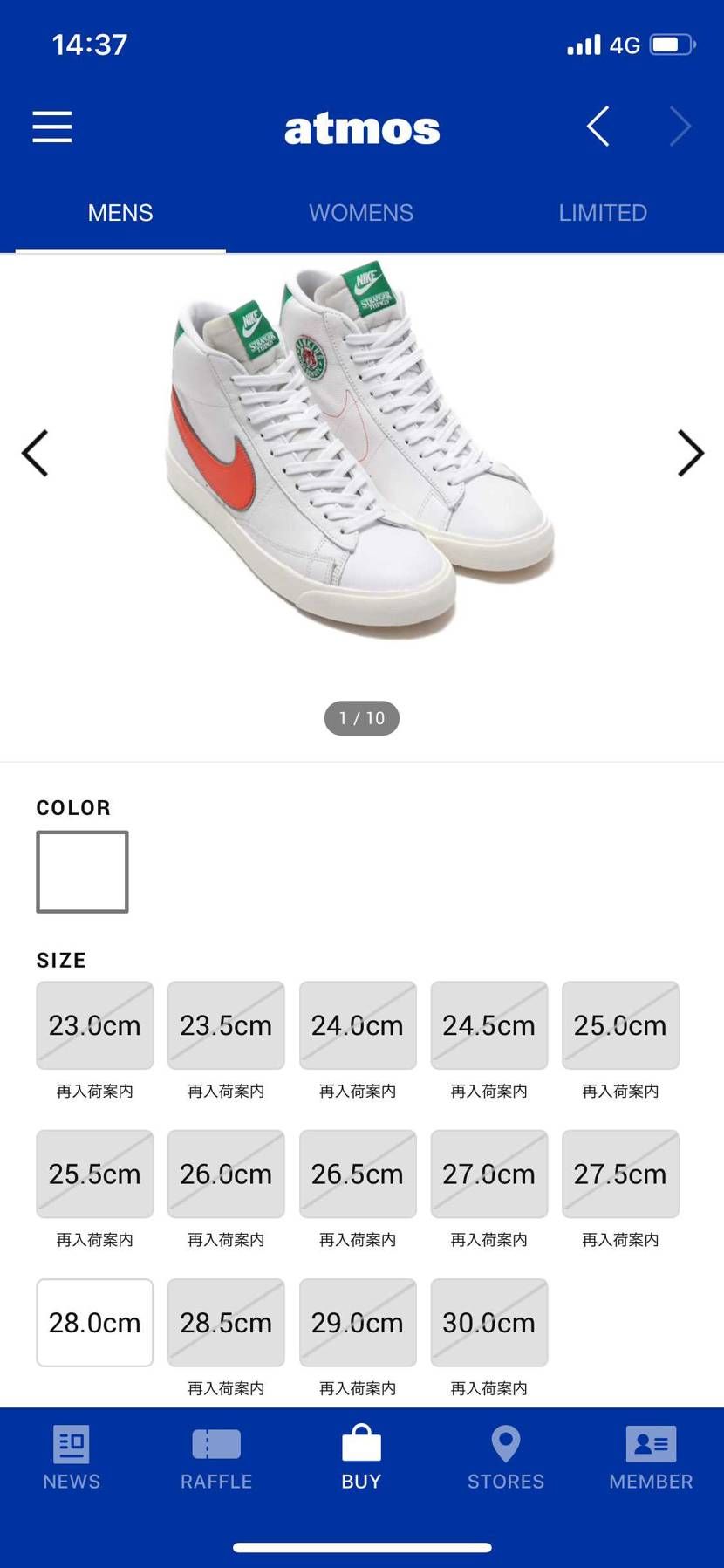Switch to the LIMITED tab
The height and width of the screenshot is (1568, 724).
tap(603, 213)
